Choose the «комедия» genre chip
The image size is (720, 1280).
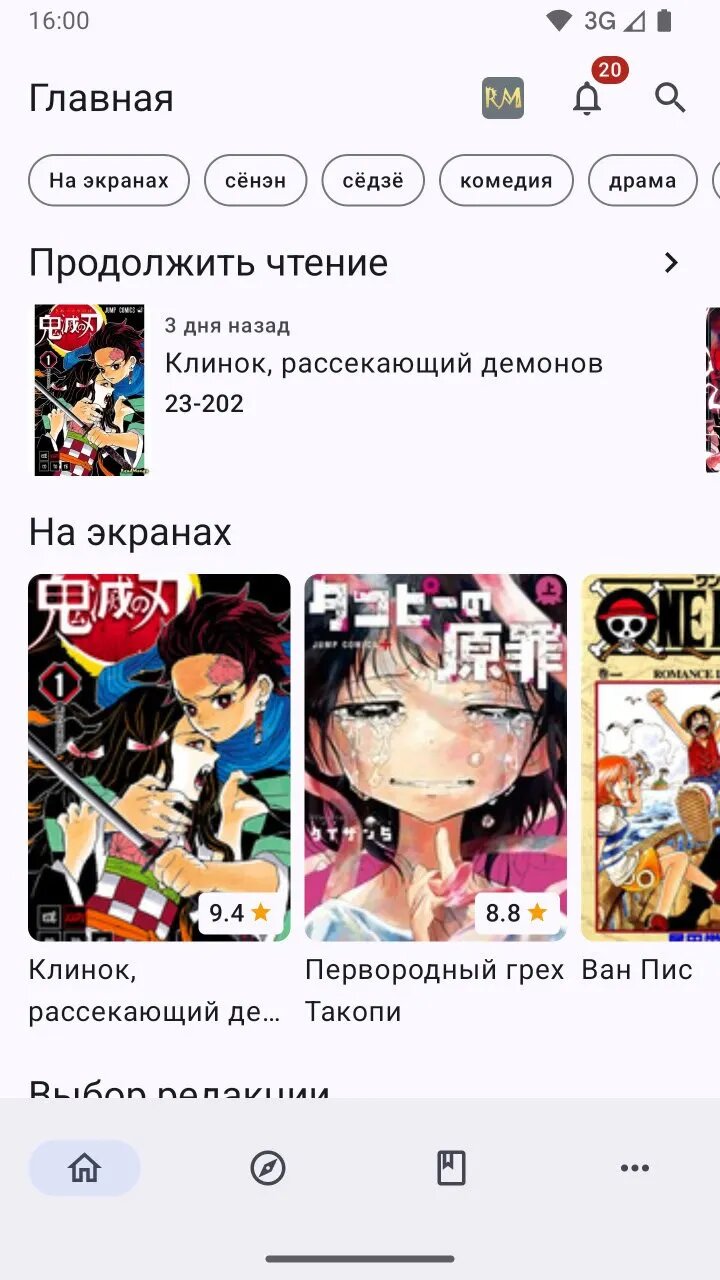(x=506, y=181)
